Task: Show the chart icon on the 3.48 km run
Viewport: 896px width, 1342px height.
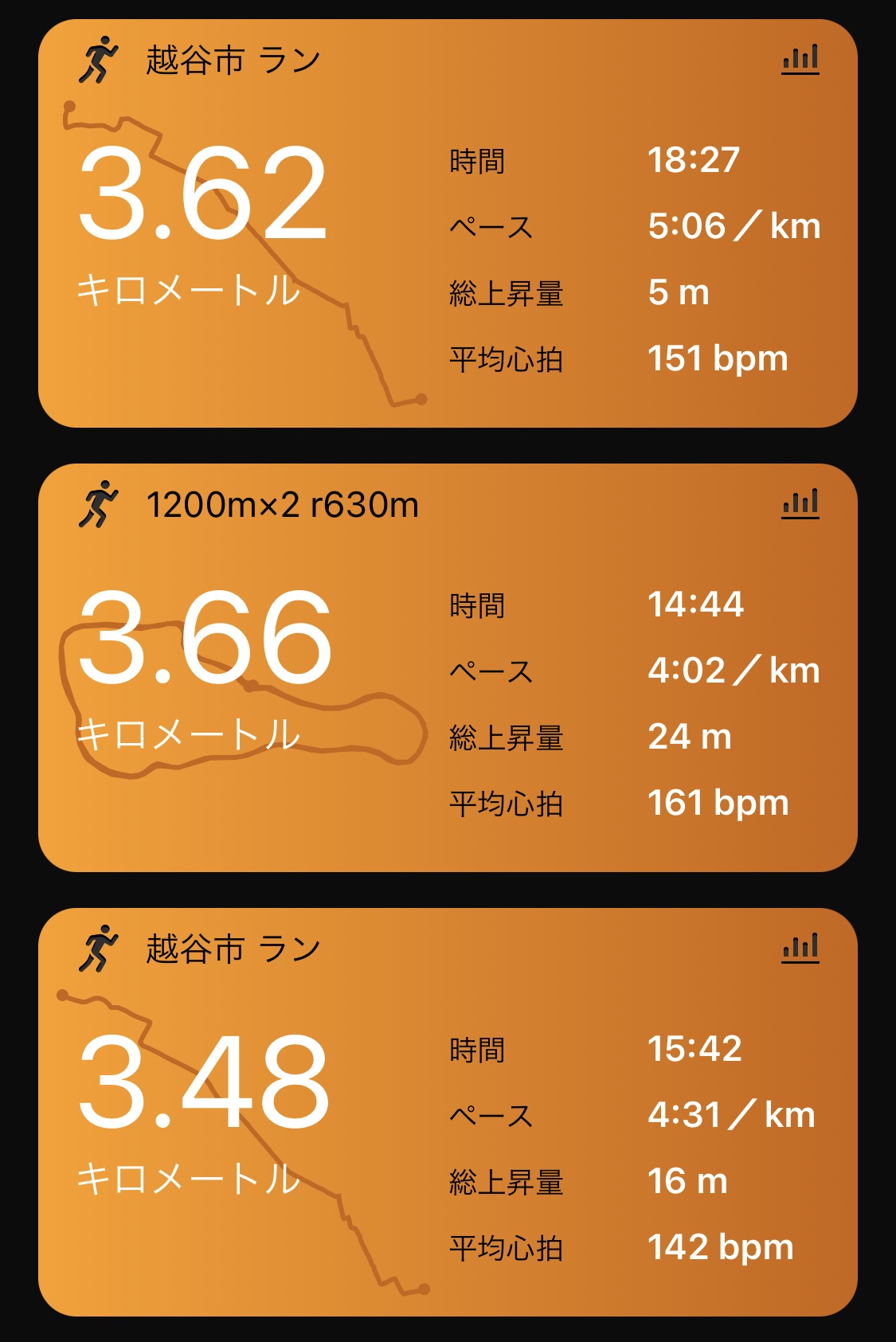Action: pyautogui.click(x=800, y=948)
